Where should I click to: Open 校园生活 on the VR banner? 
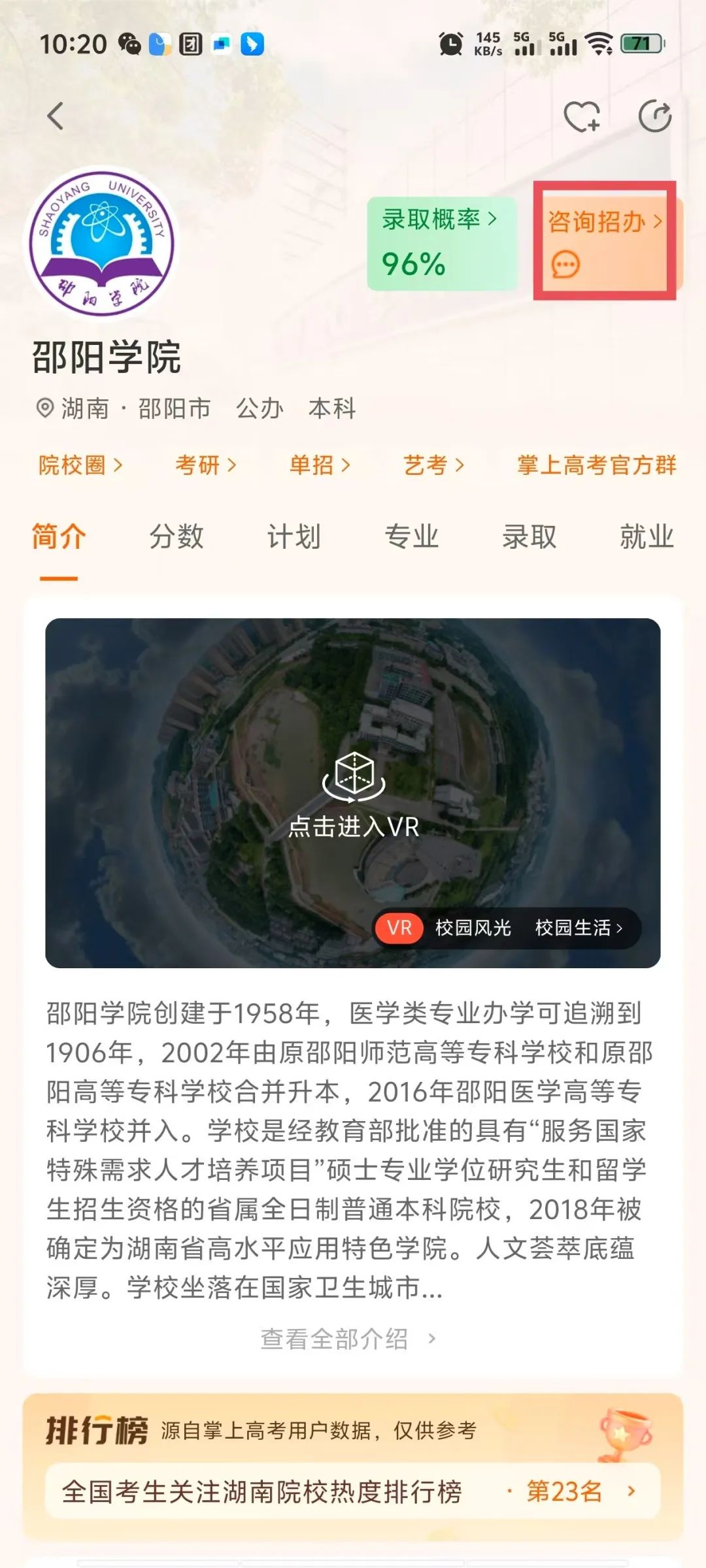[579, 928]
